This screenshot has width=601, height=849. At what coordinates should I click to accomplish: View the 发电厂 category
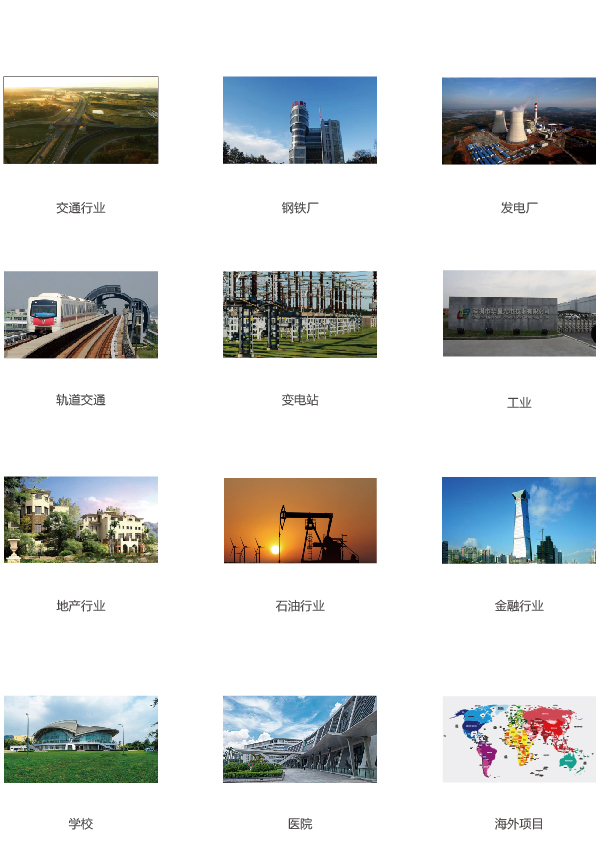(x=519, y=121)
